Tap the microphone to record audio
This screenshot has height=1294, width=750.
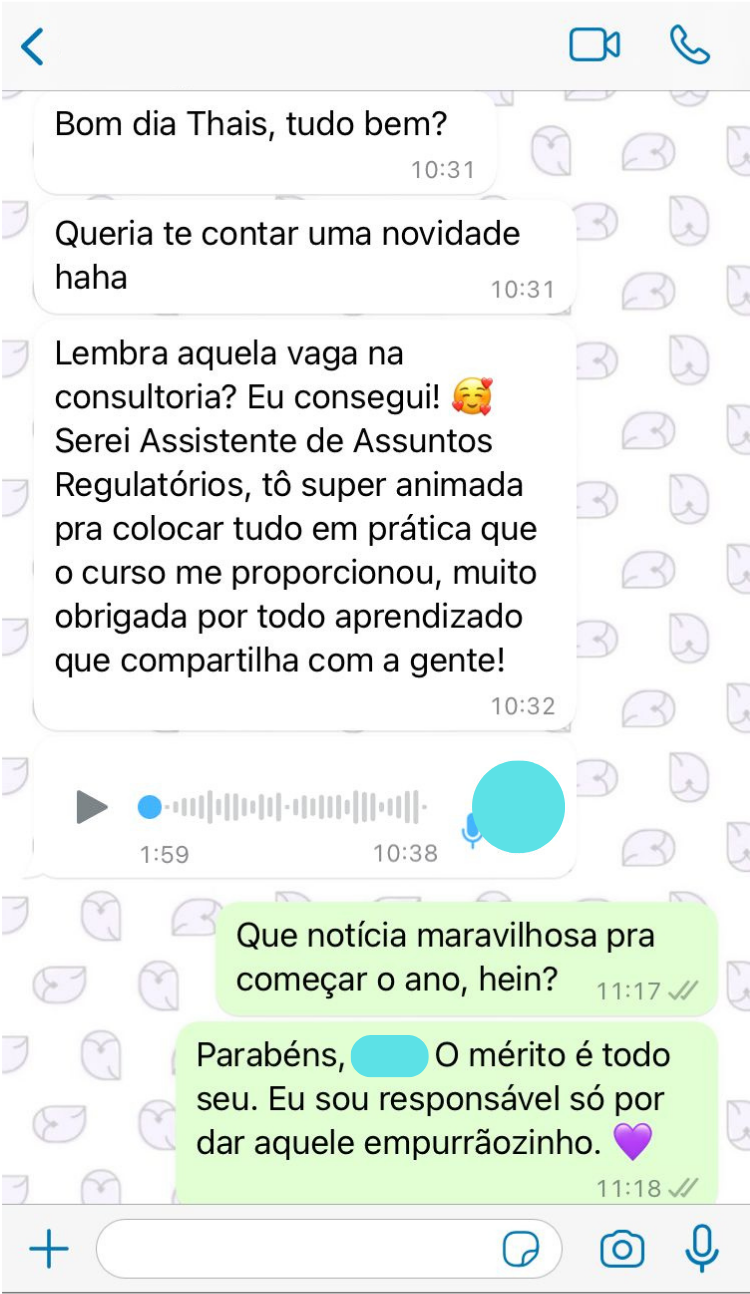(x=702, y=1248)
